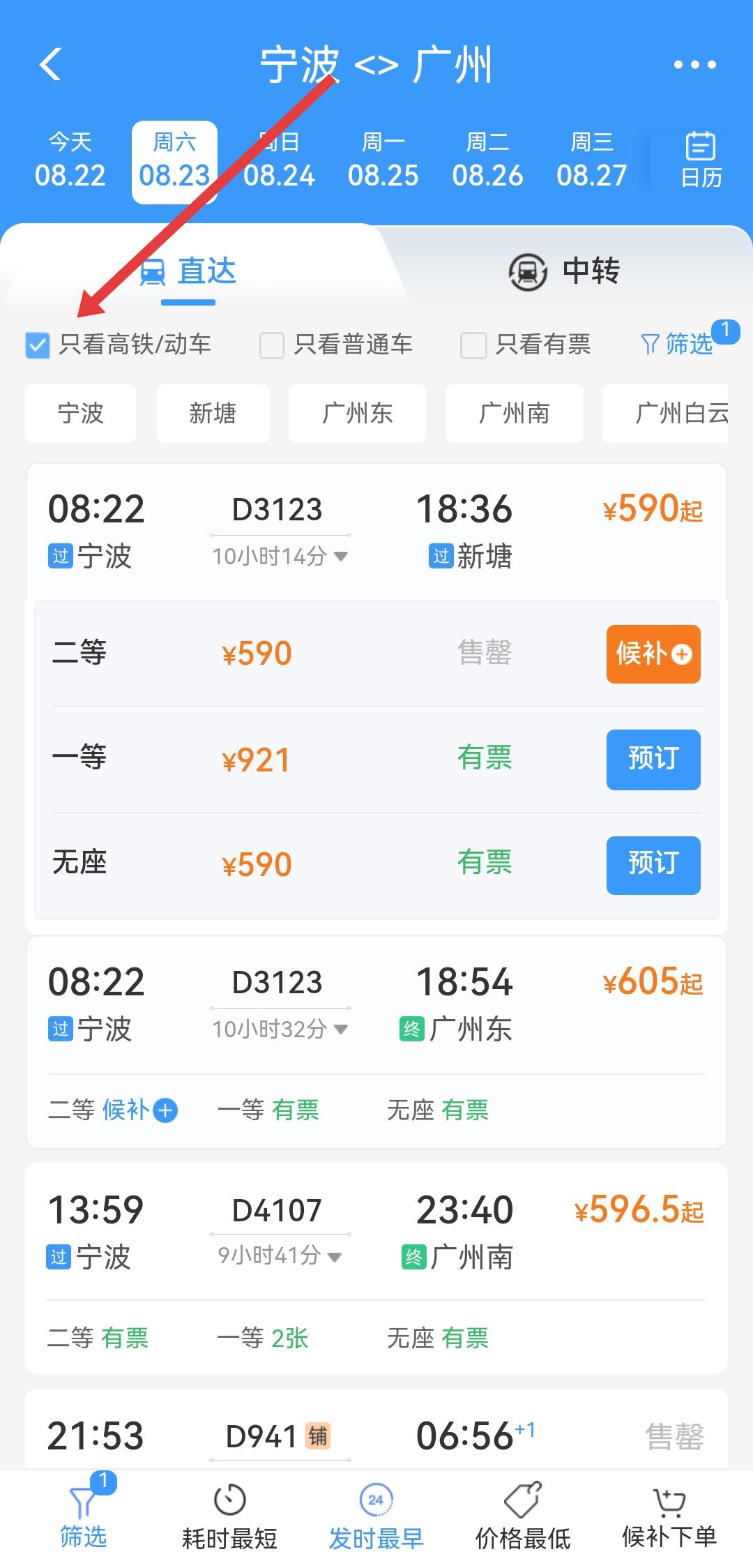Expand D3123 10小时14分 stop details

280,557
